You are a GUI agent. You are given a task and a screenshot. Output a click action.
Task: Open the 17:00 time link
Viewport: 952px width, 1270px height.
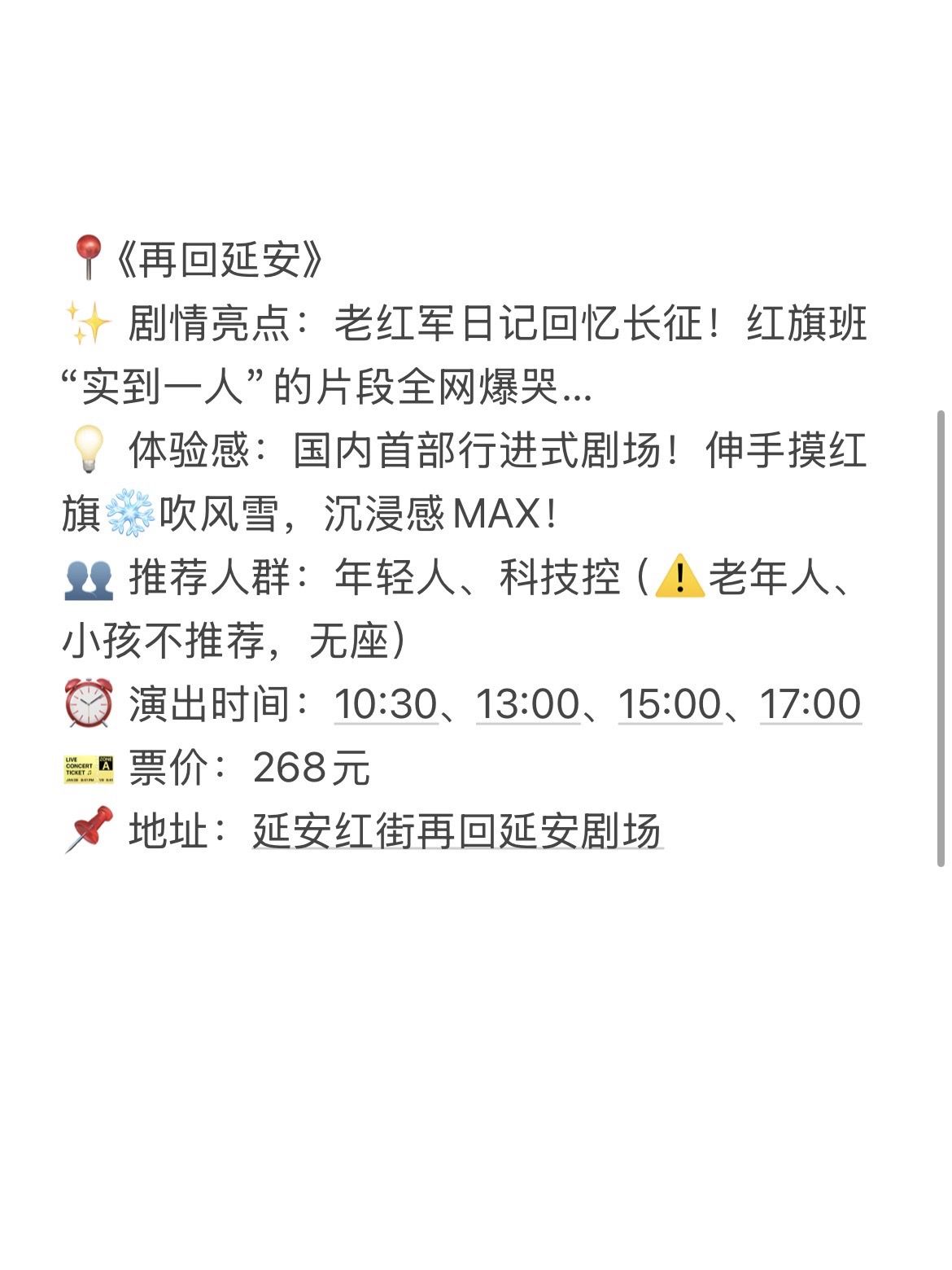(810, 704)
